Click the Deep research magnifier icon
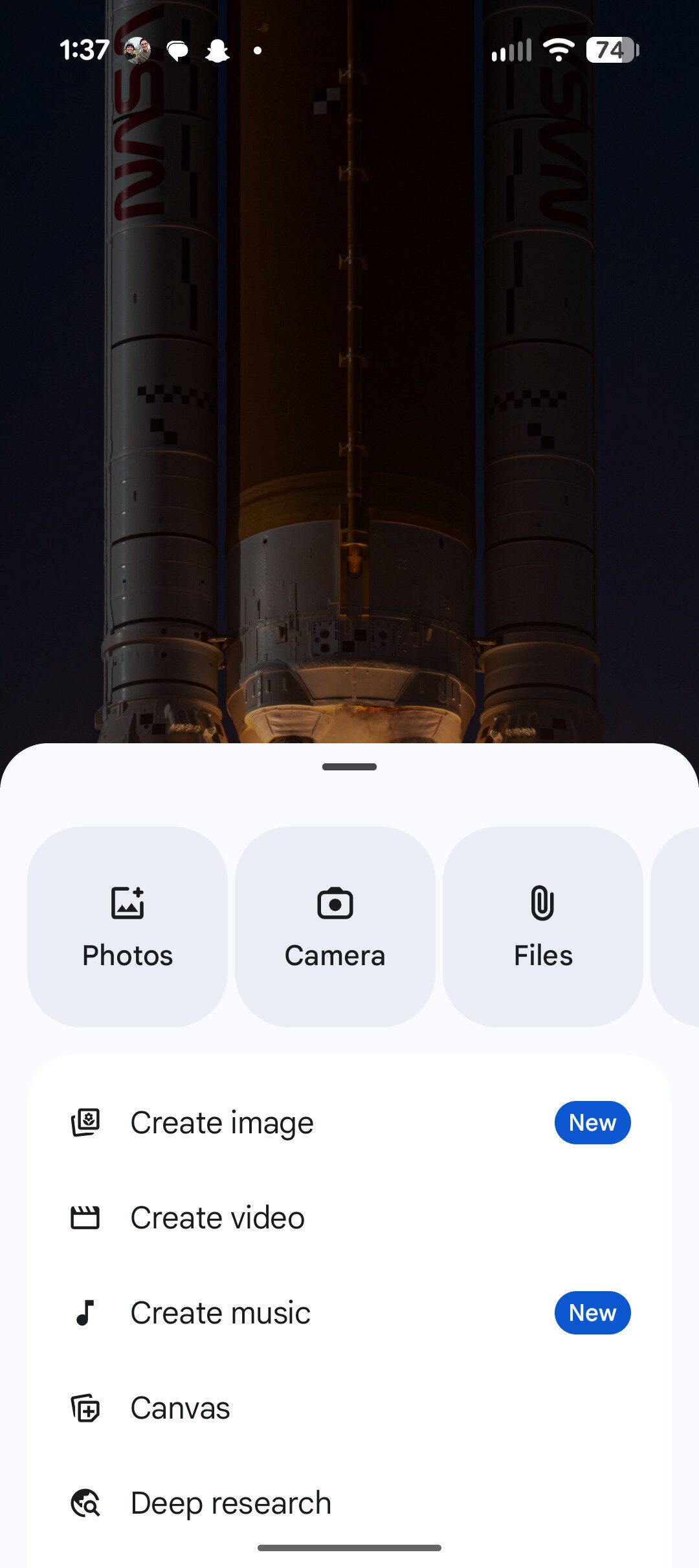The height and width of the screenshot is (1568, 699). (86, 1502)
